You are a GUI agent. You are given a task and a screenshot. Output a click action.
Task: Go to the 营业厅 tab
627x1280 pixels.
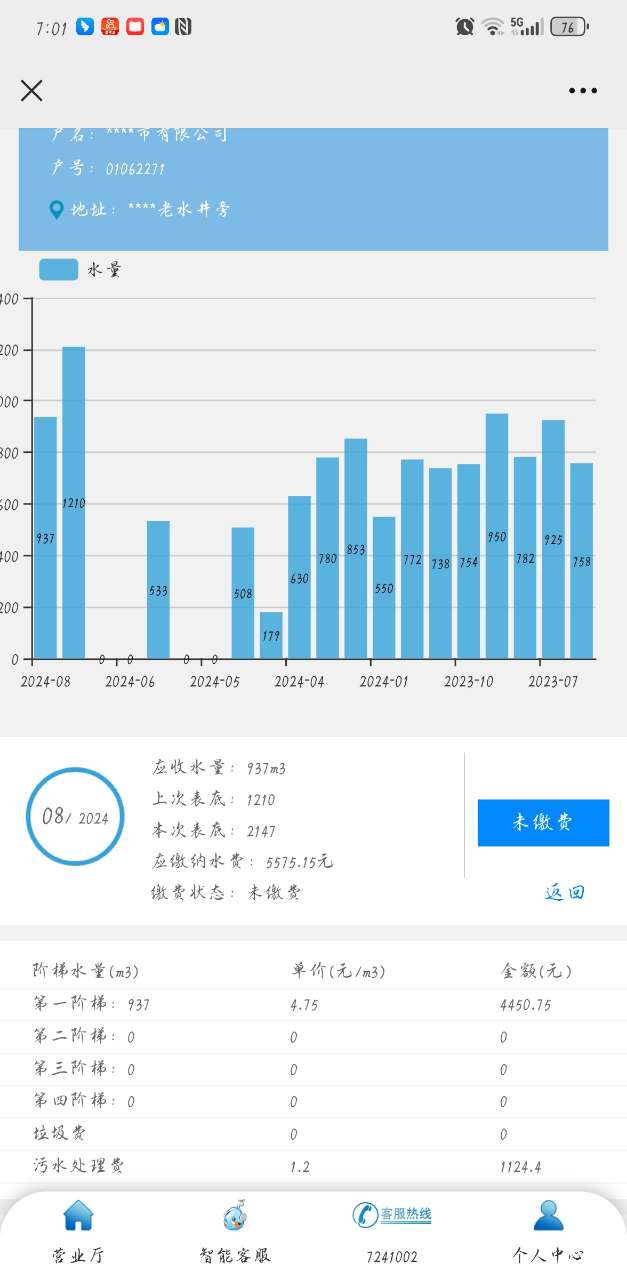click(x=78, y=1232)
